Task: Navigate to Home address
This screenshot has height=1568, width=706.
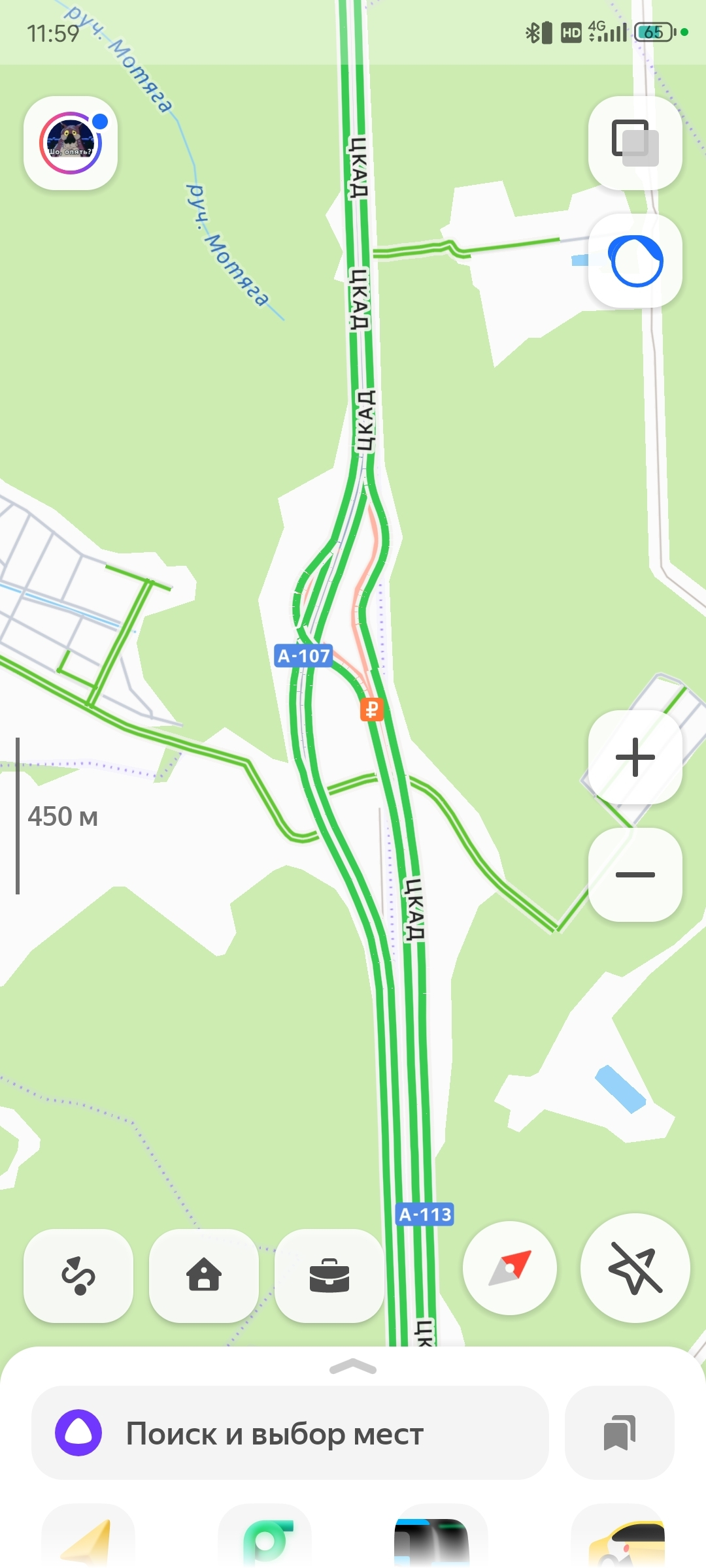Action: [x=204, y=1275]
